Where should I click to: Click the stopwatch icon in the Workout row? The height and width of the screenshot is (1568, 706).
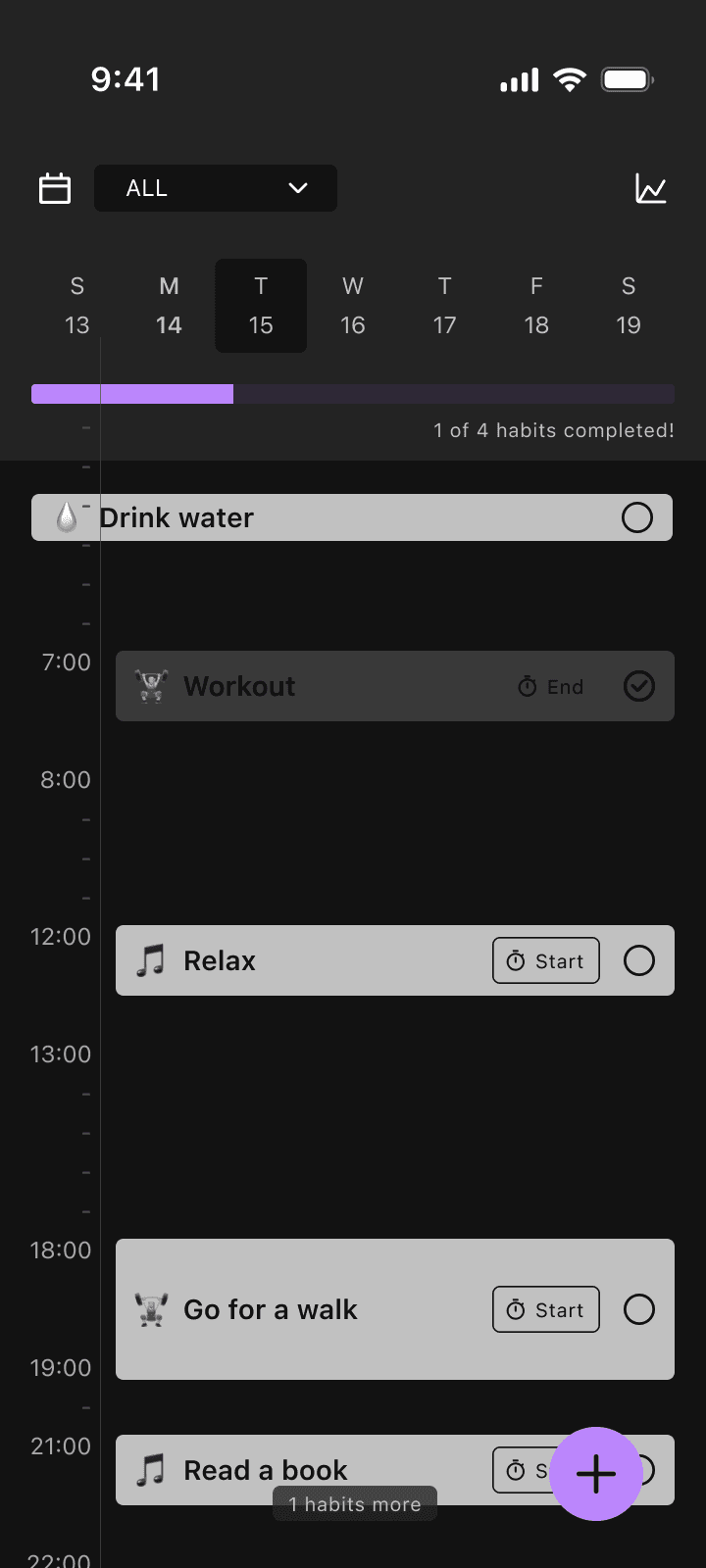[x=528, y=686]
